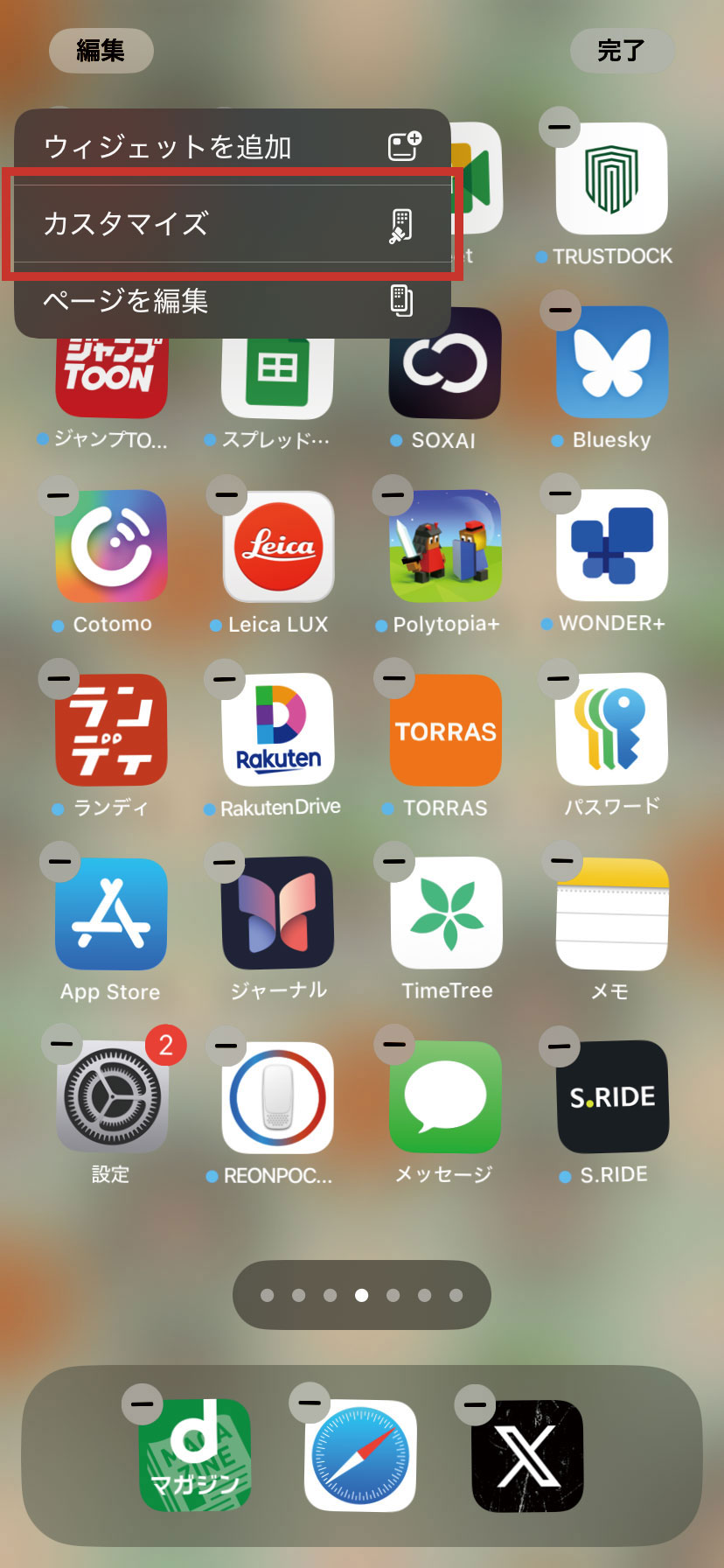Open the TimeTree app
The height and width of the screenshot is (1568, 724).
click(x=445, y=913)
